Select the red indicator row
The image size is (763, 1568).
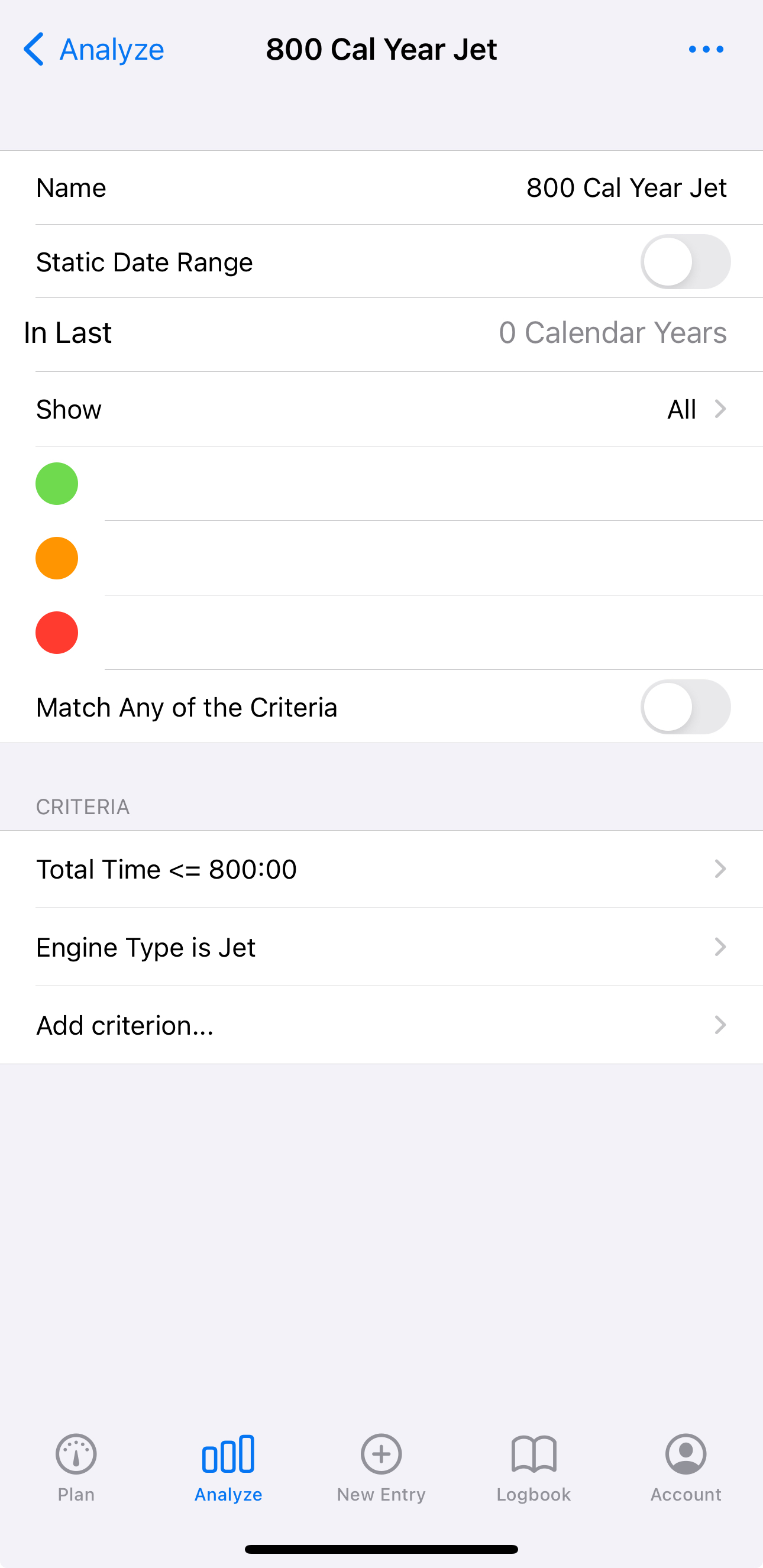[x=381, y=633]
